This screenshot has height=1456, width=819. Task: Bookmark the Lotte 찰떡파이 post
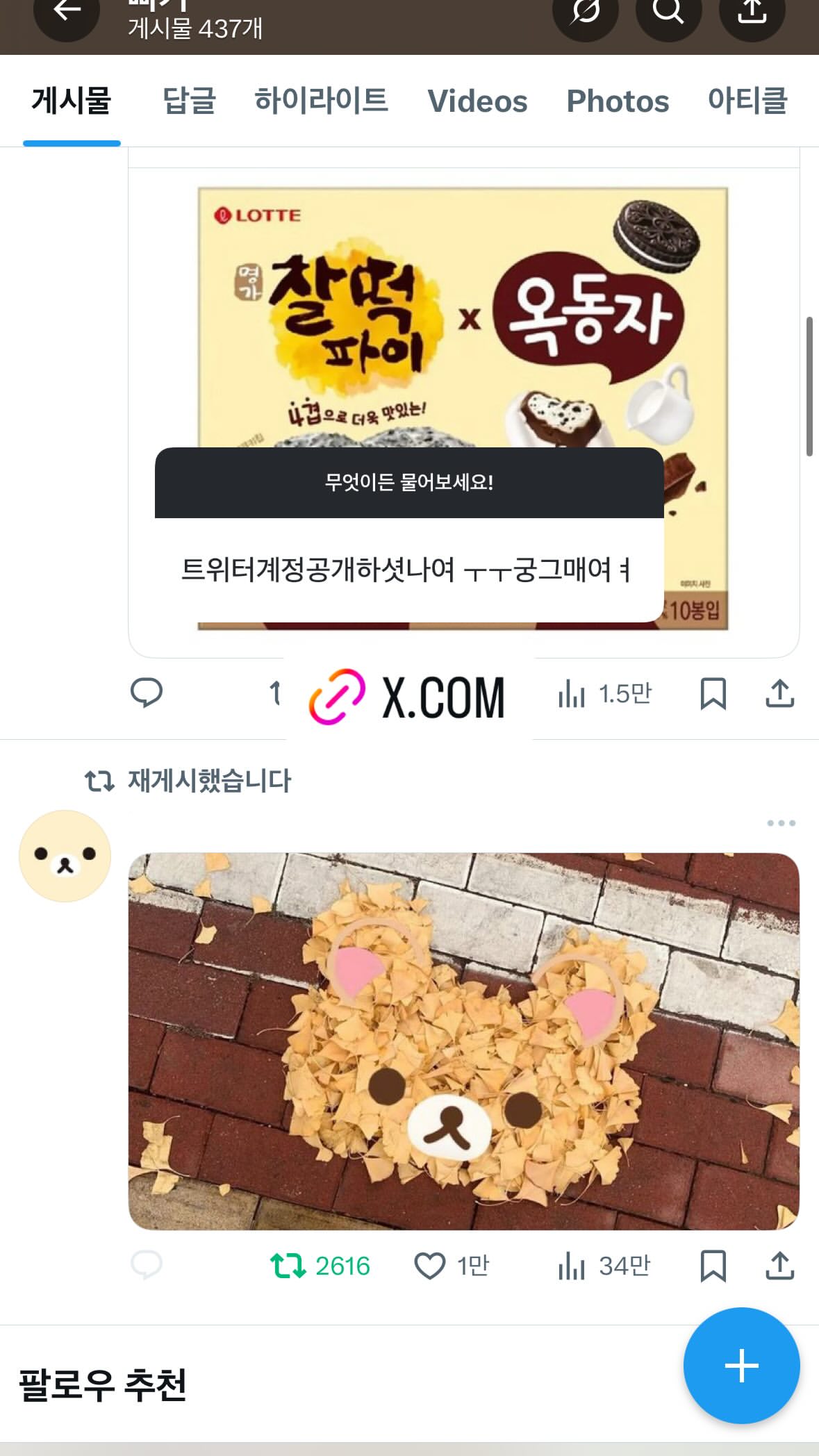[x=713, y=693]
